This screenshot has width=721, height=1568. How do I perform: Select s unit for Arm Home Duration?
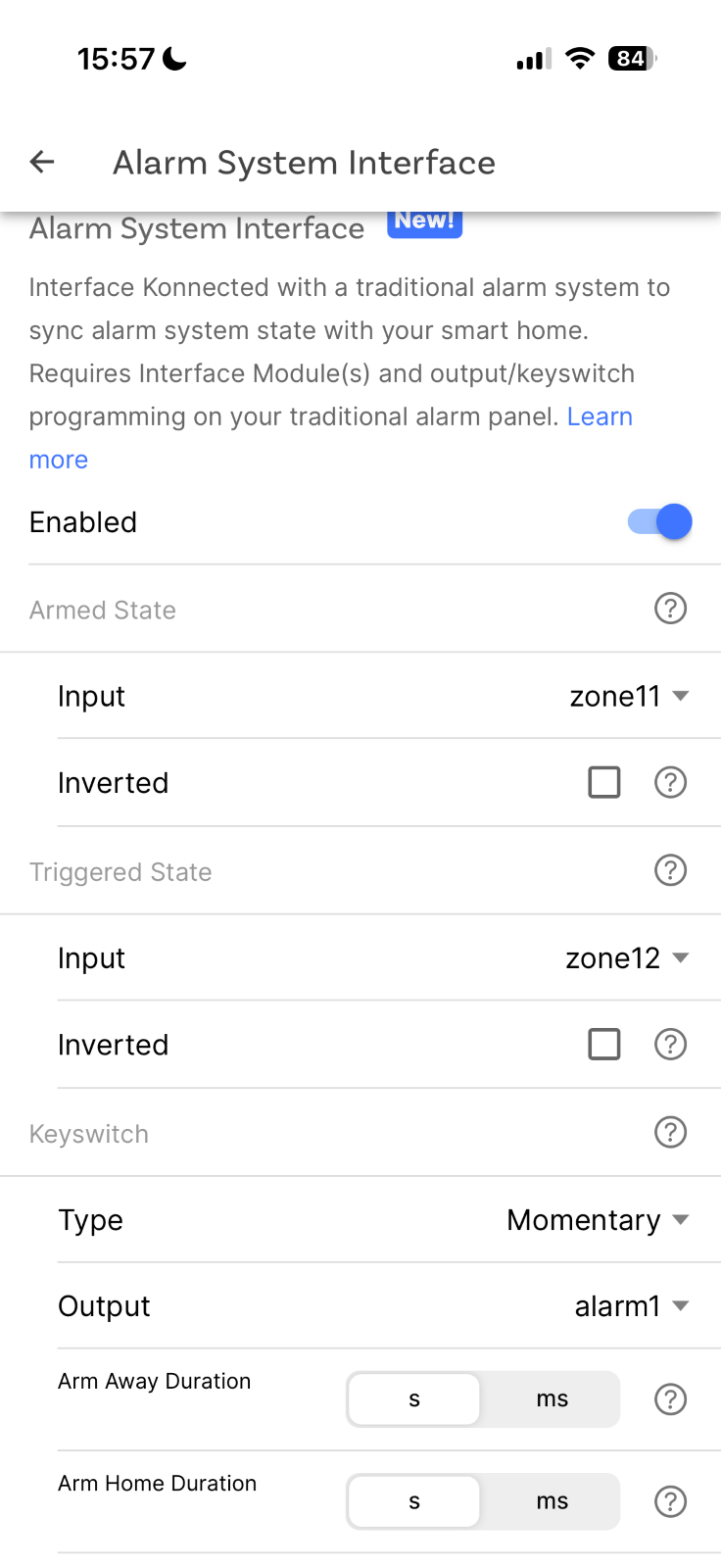click(x=414, y=1501)
